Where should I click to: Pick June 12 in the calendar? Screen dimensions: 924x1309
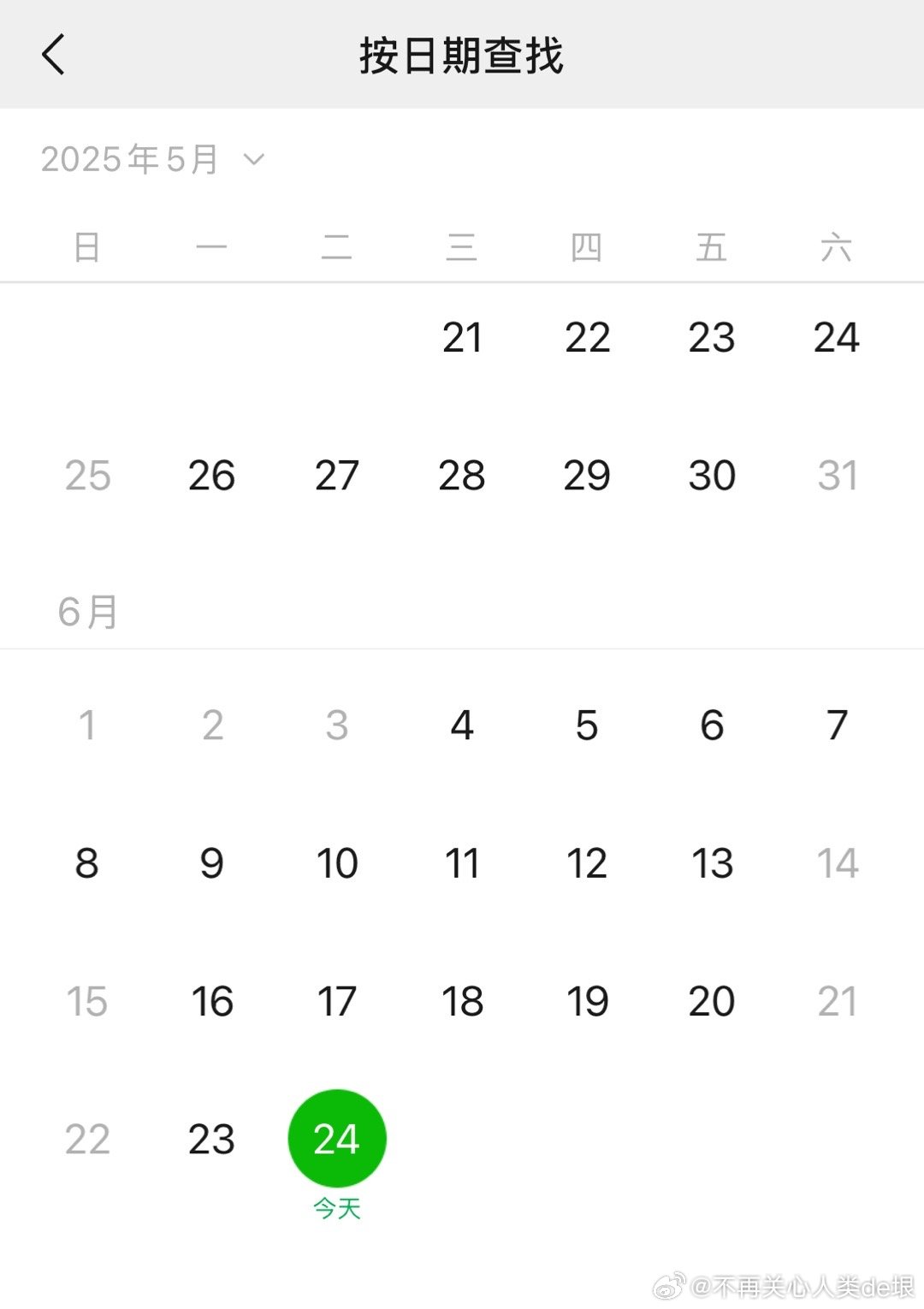[587, 863]
